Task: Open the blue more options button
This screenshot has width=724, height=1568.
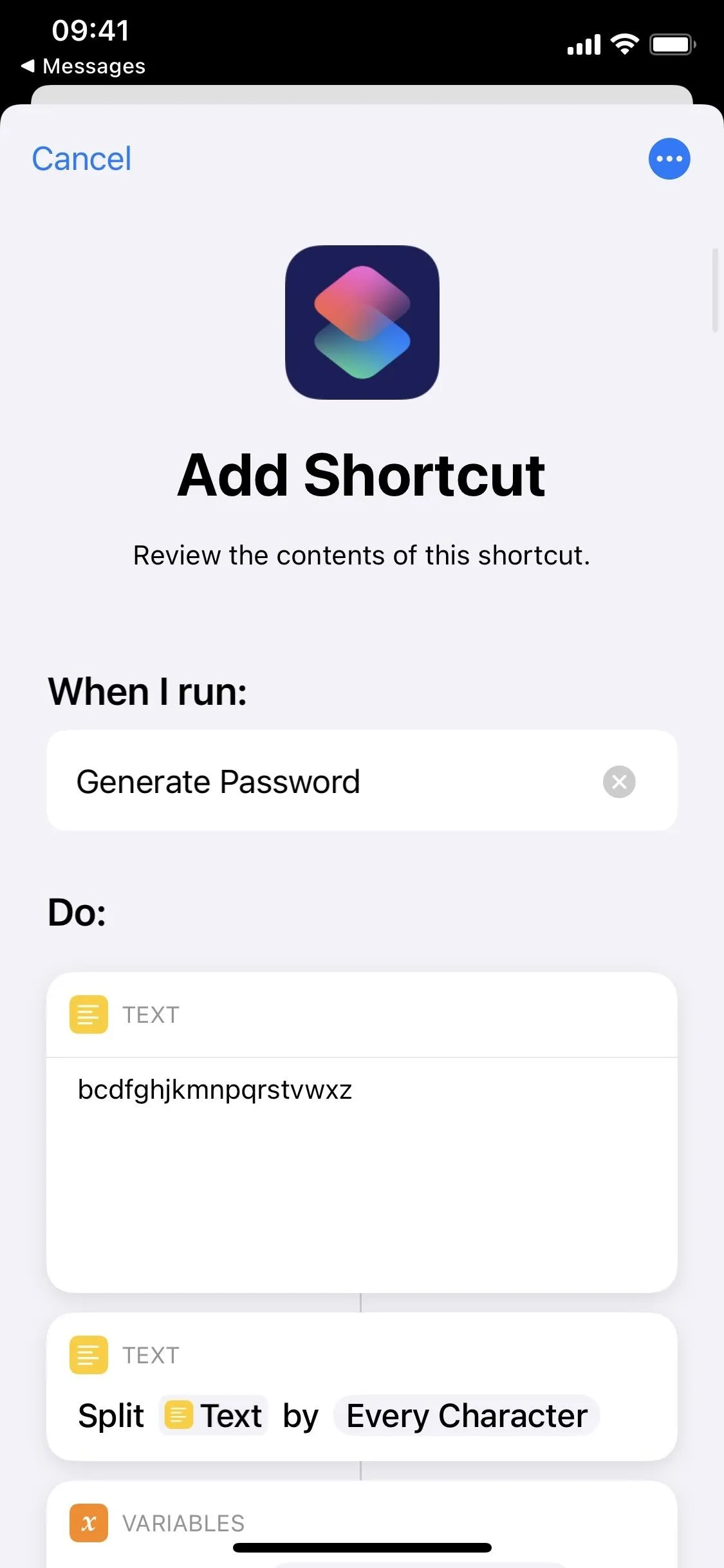Action: (669, 158)
